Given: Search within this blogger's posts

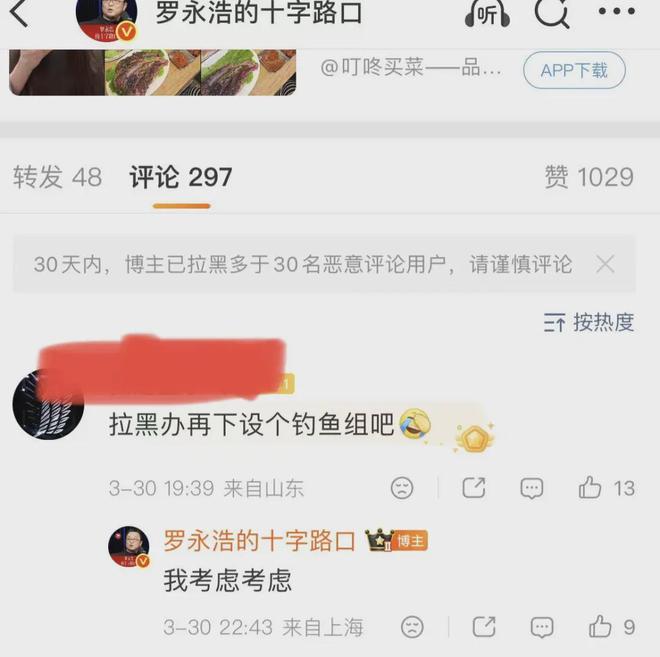Looking at the screenshot, I should point(551,14).
